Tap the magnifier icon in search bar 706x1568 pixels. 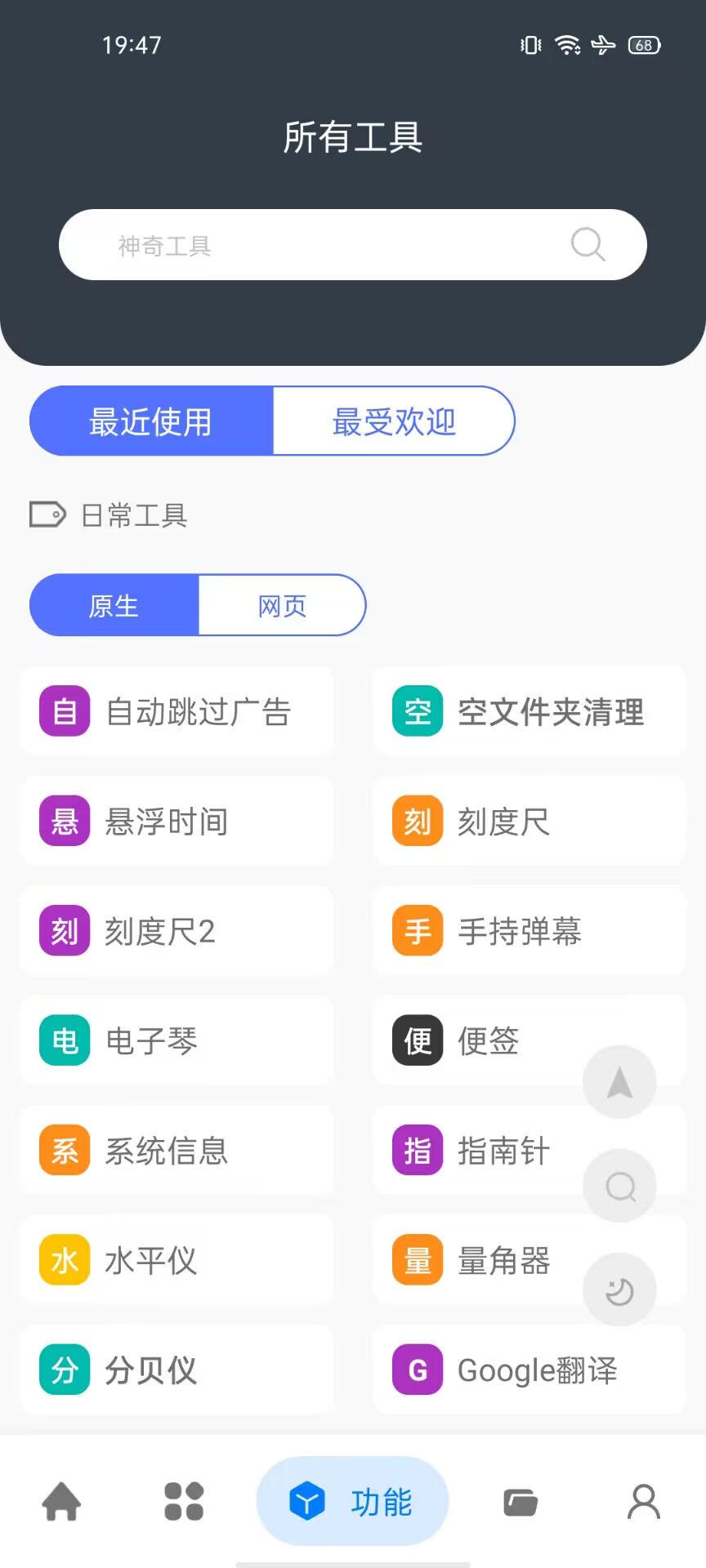coord(588,244)
